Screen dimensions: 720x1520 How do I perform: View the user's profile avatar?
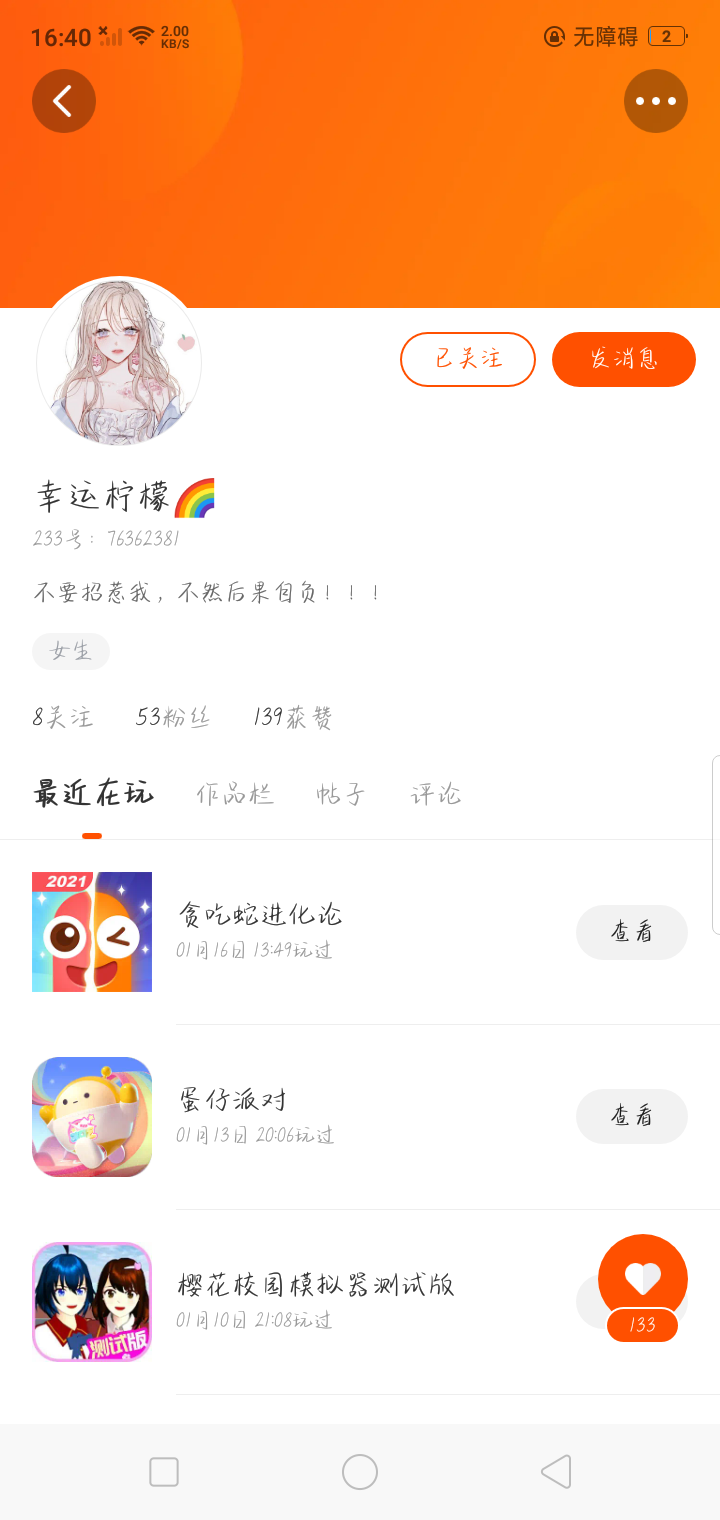pos(119,362)
